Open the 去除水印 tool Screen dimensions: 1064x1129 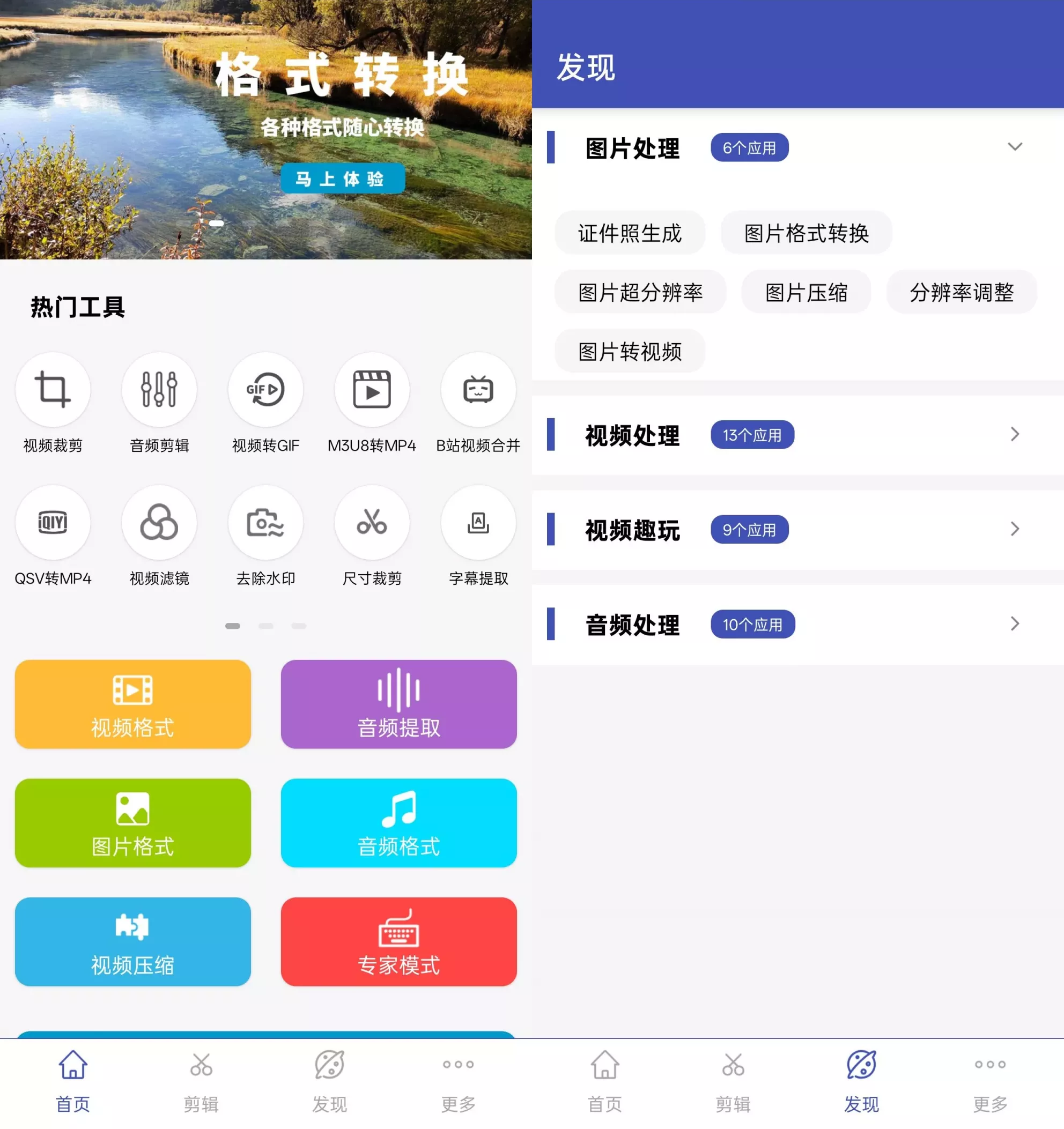(265, 523)
